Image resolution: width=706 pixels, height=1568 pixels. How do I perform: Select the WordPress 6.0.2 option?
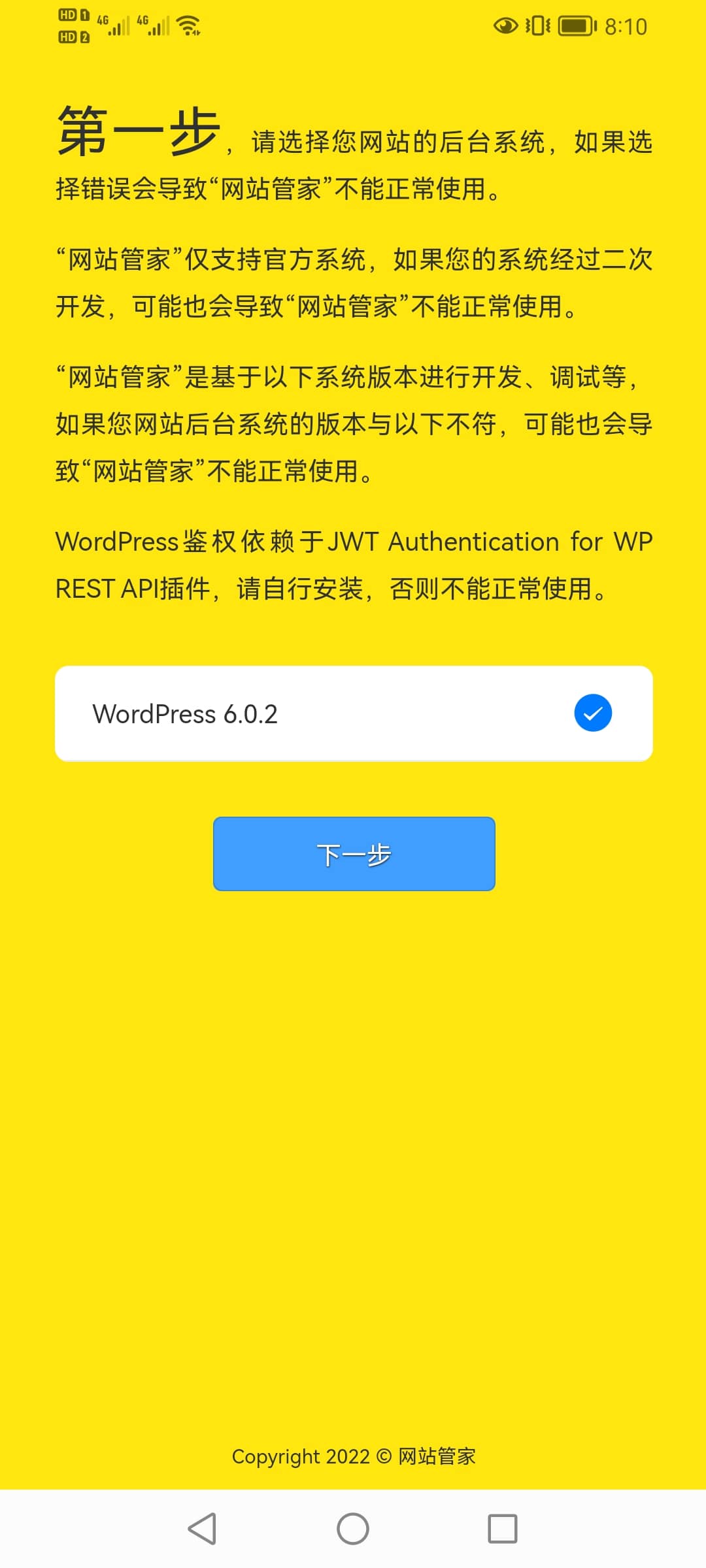tap(353, 713)
